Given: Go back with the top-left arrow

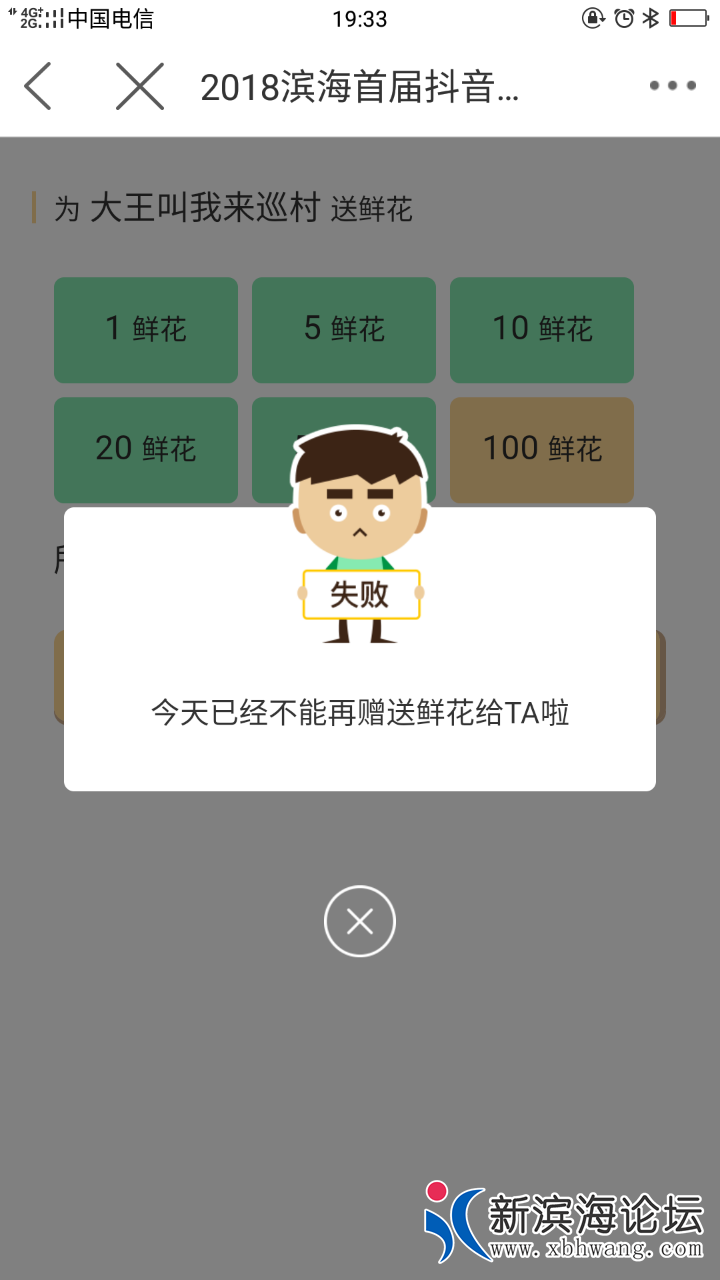Looking at the screenshot, I should [x=38, y=86].
